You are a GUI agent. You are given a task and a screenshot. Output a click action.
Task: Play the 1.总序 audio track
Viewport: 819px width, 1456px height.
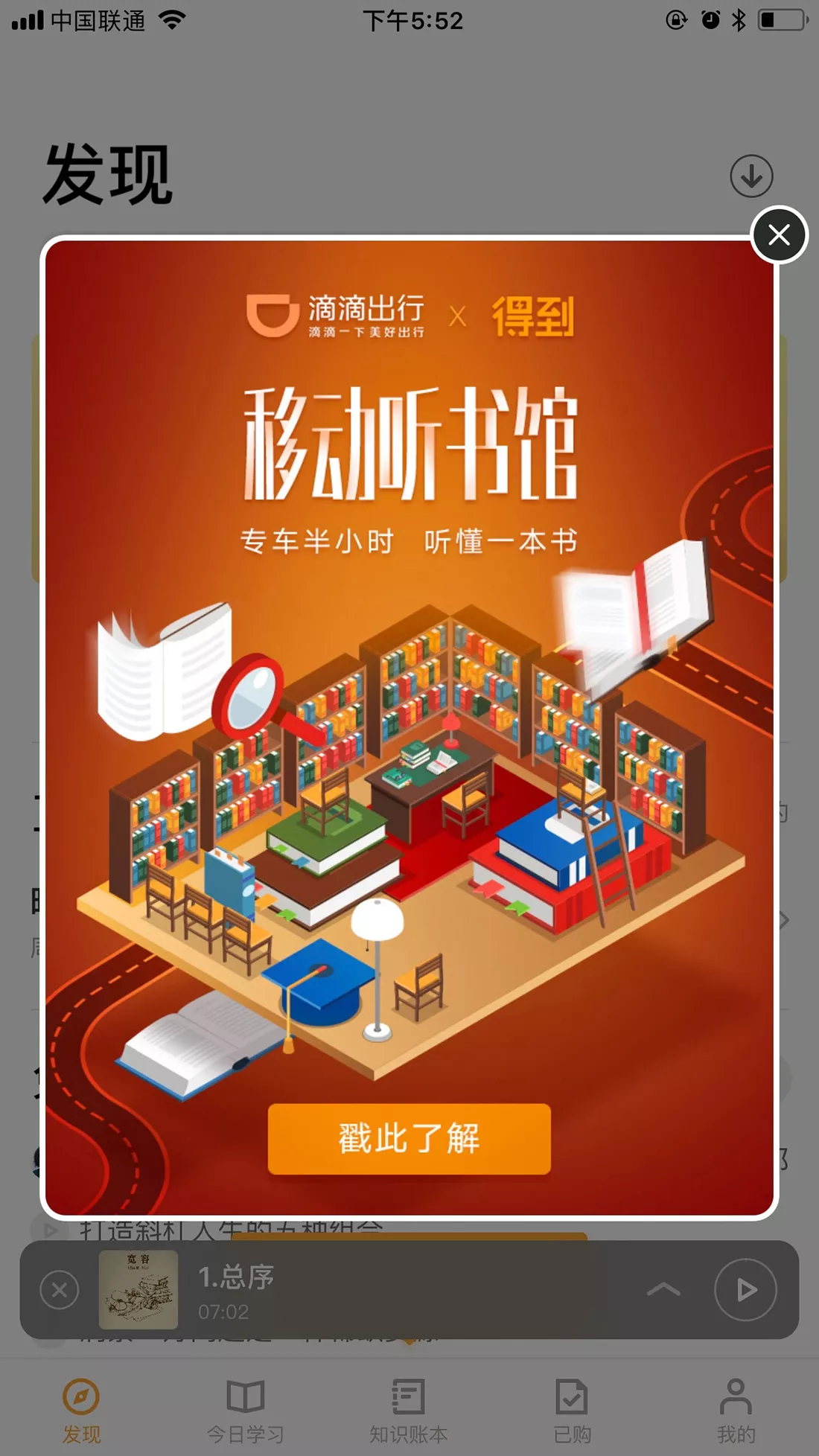coord(745,1289)
